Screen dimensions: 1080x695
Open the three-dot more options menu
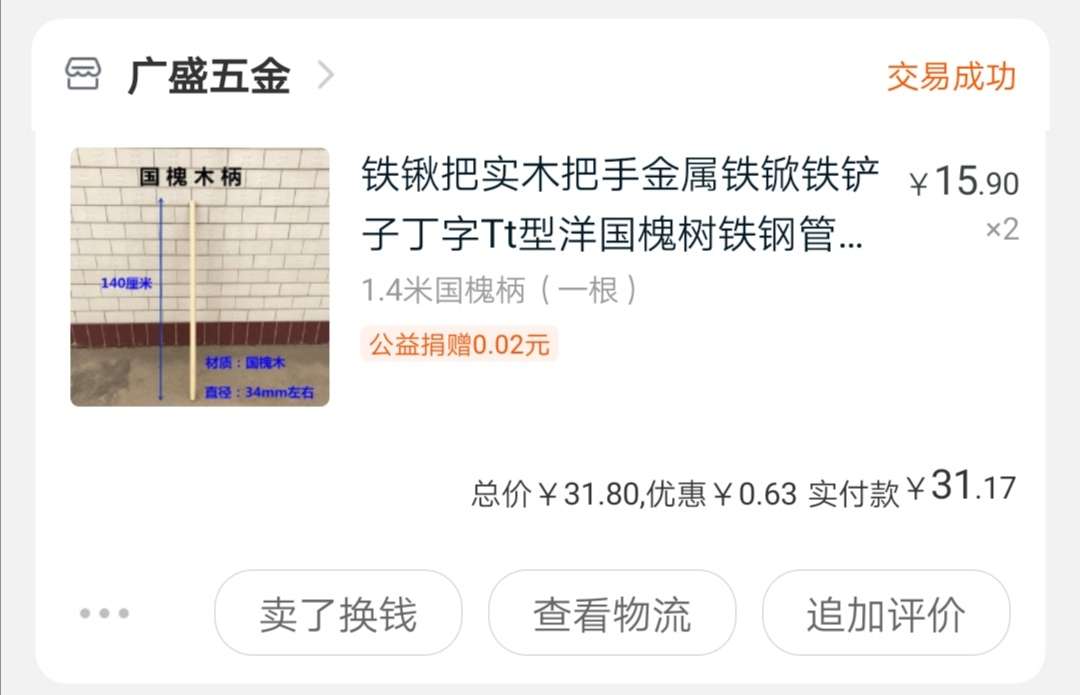pos(105,613)
